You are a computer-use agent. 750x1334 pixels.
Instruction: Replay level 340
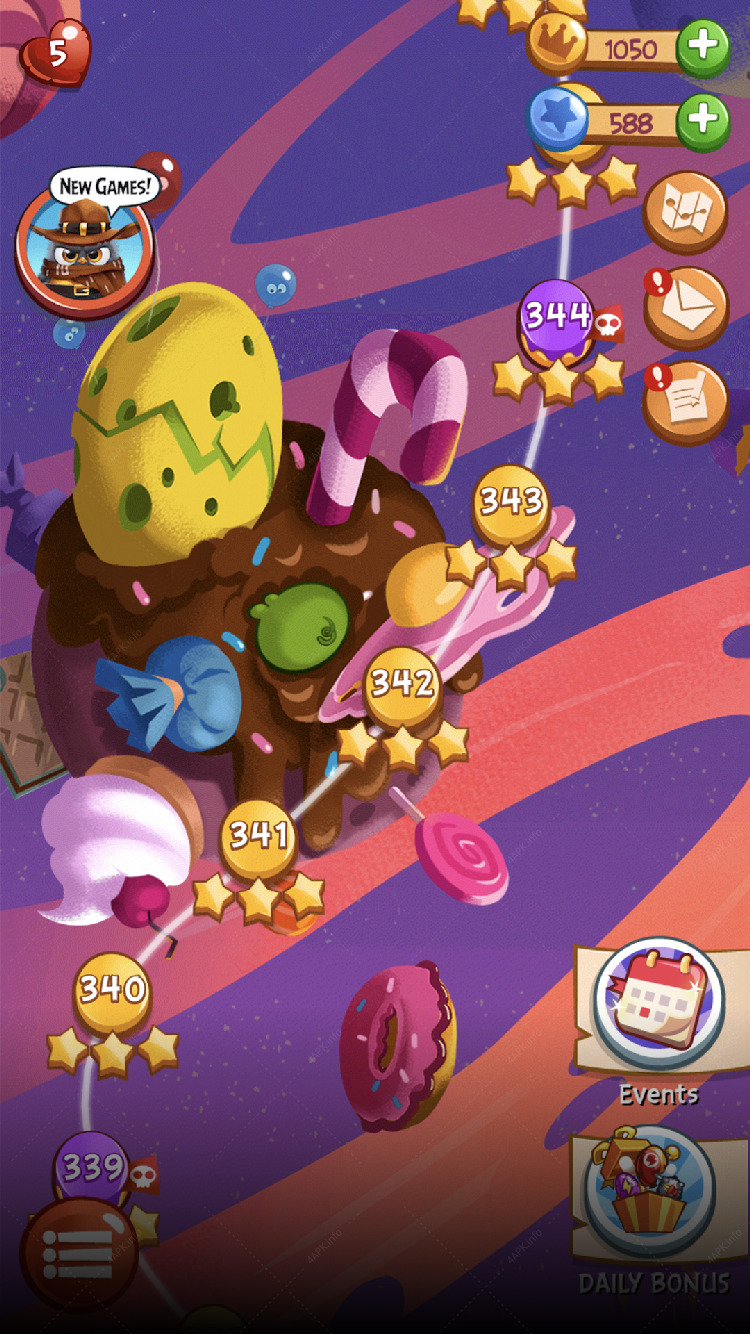(x=112, y=990)
